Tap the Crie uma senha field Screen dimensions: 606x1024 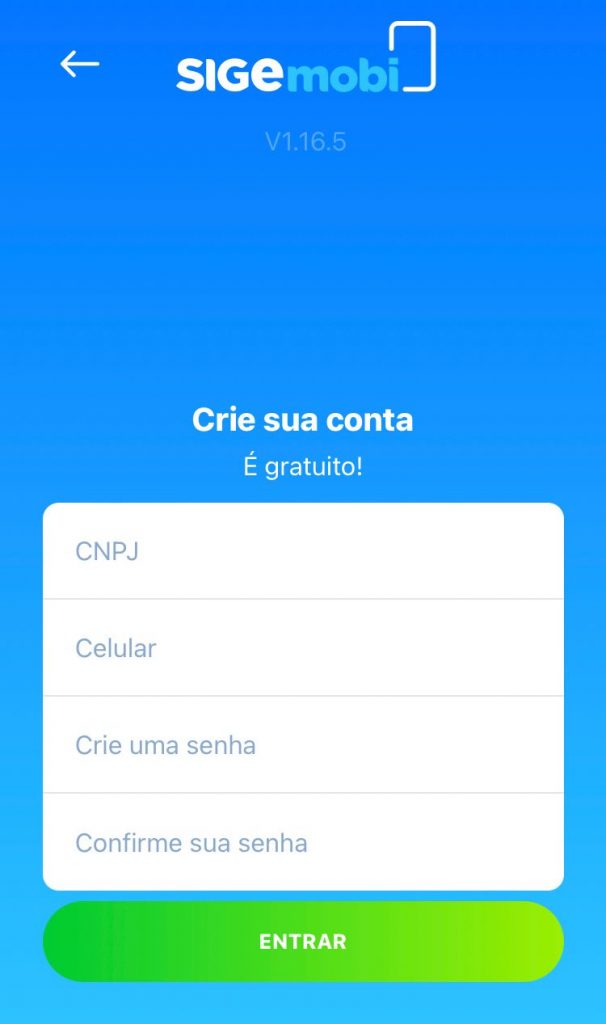click(303, 745)
